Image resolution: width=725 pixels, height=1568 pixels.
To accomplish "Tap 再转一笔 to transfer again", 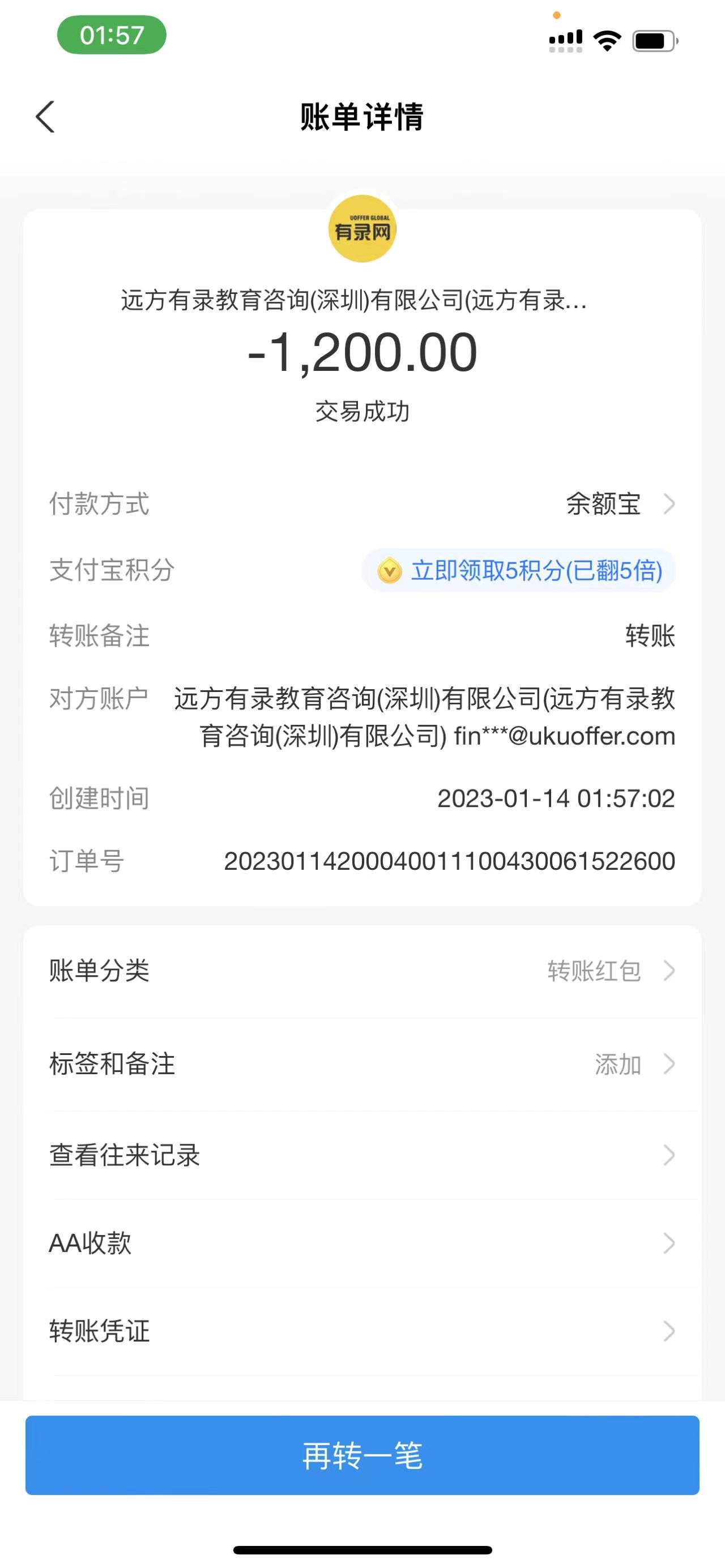I will coord(362,1455).
